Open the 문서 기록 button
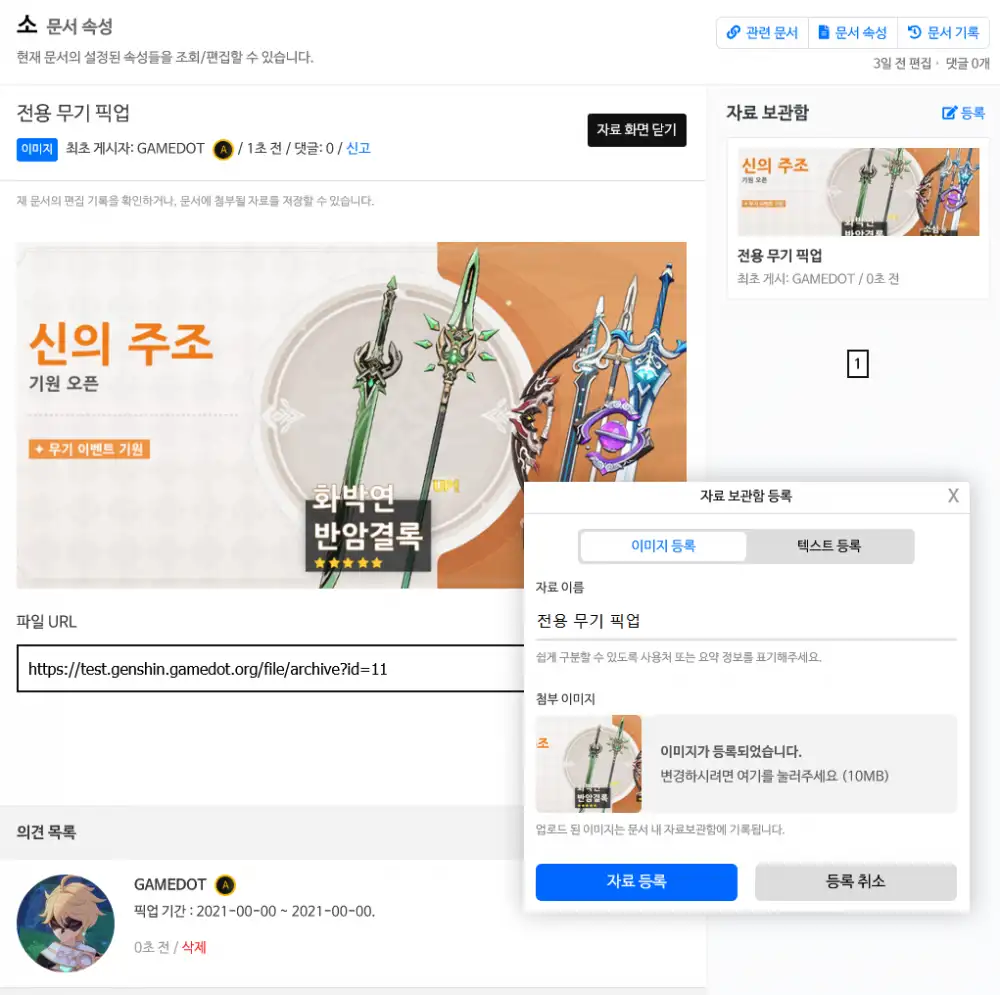 tap(943, 33)
